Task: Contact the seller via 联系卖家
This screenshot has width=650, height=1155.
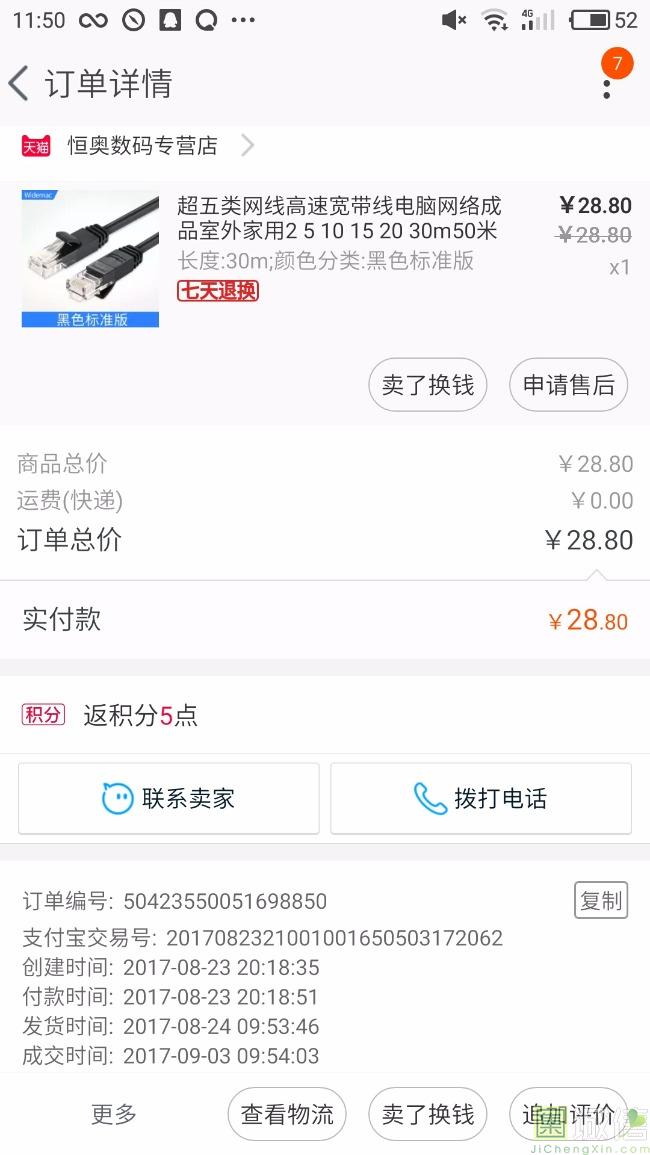Action: point(168,798)
